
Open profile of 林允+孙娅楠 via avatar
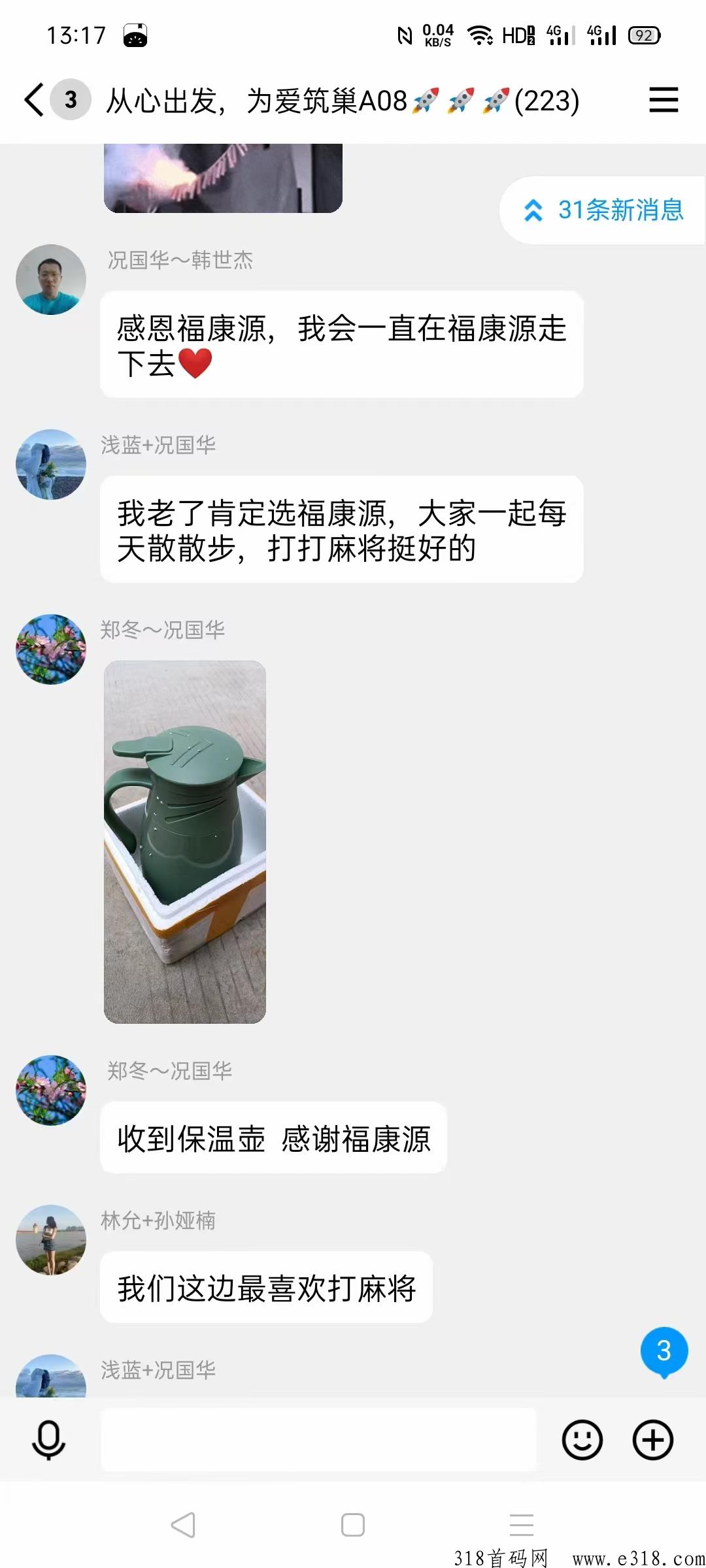pyautogui.click(x=51, y=1240)
